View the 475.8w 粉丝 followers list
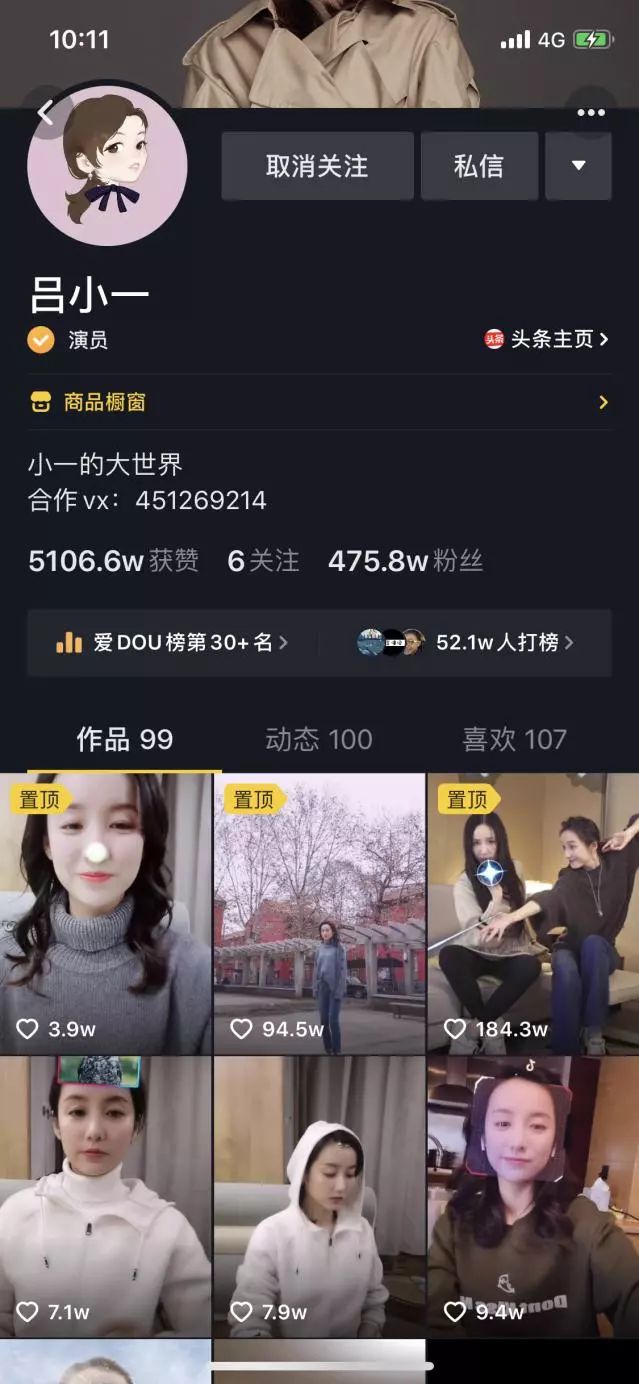The width and height of the screenshot is (639, 1384). pyautogui.click(x=405, y=561)
